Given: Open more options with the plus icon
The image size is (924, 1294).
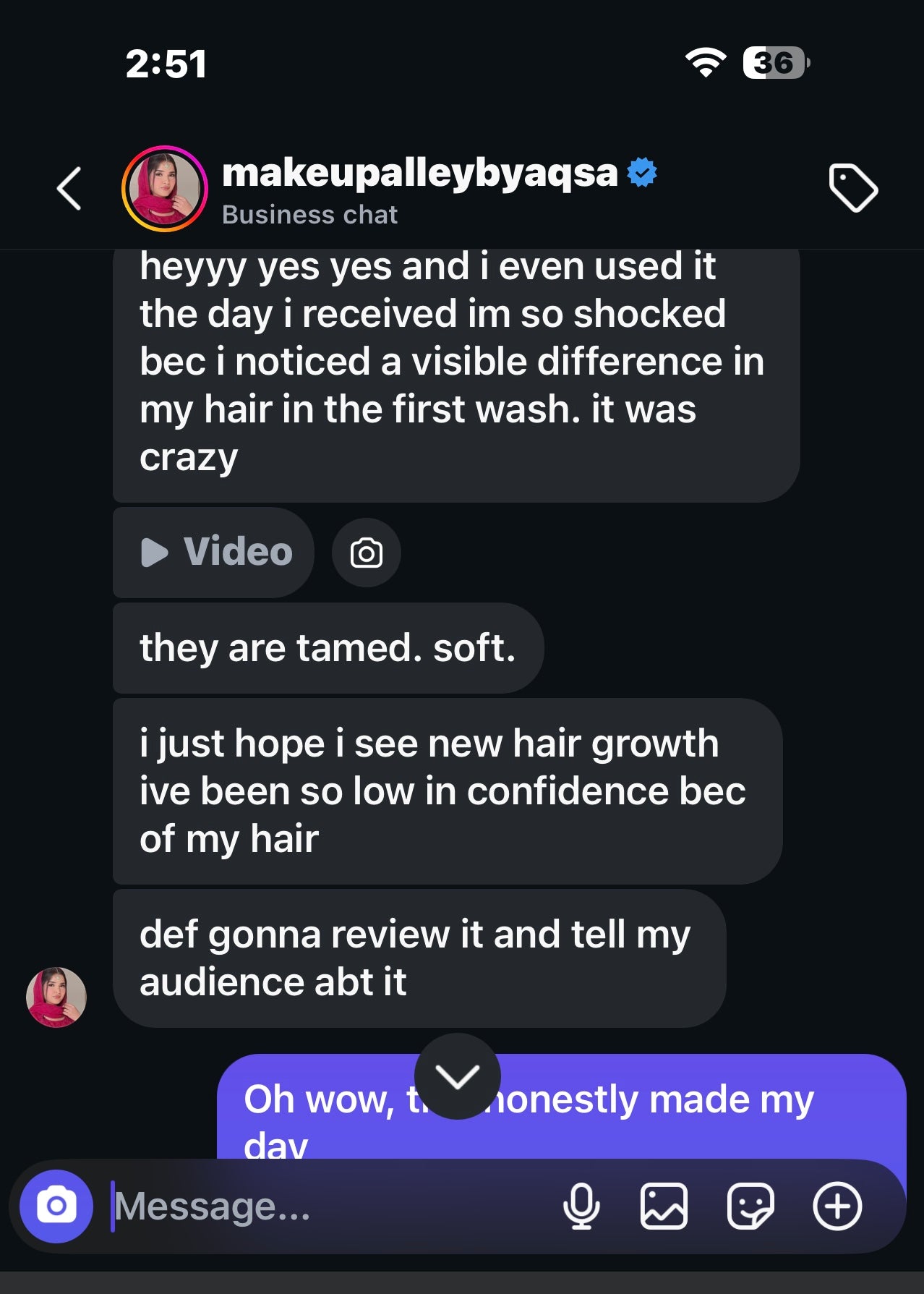Looking at the screenshot, I should coord(837,1206).
